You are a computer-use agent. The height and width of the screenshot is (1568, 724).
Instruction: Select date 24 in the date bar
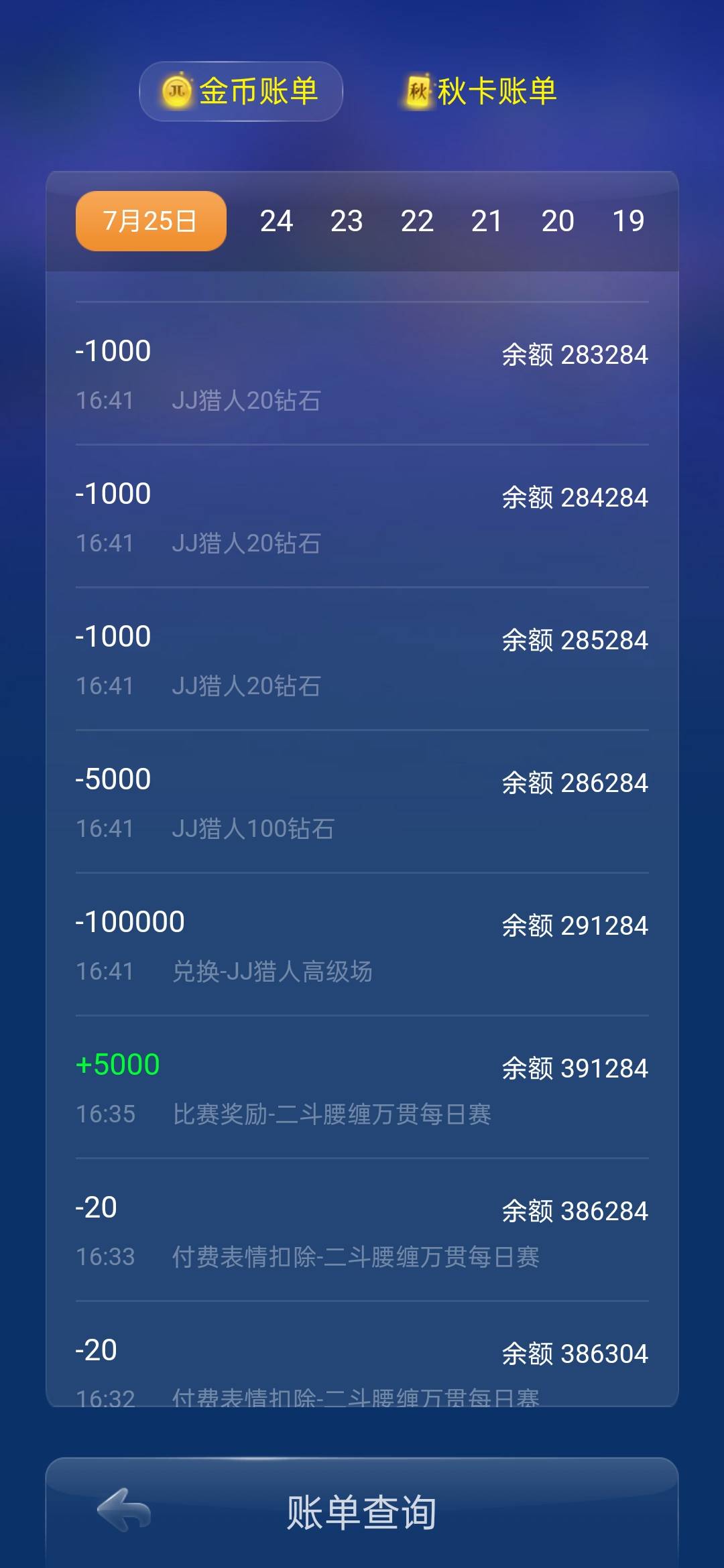pyautogui.click(x=277, y=220)
